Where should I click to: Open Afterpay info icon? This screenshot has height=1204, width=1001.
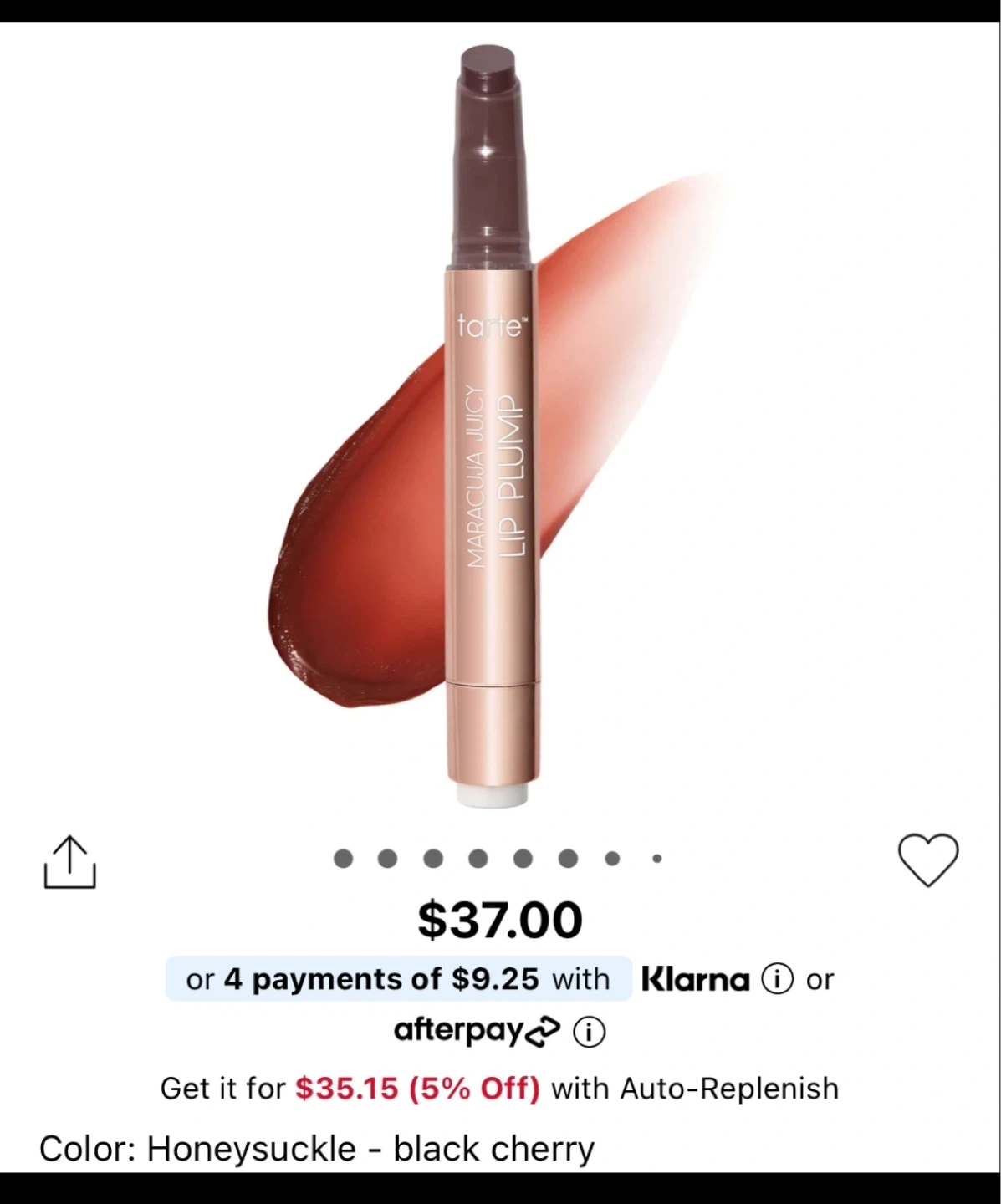tap(589, 1032)
